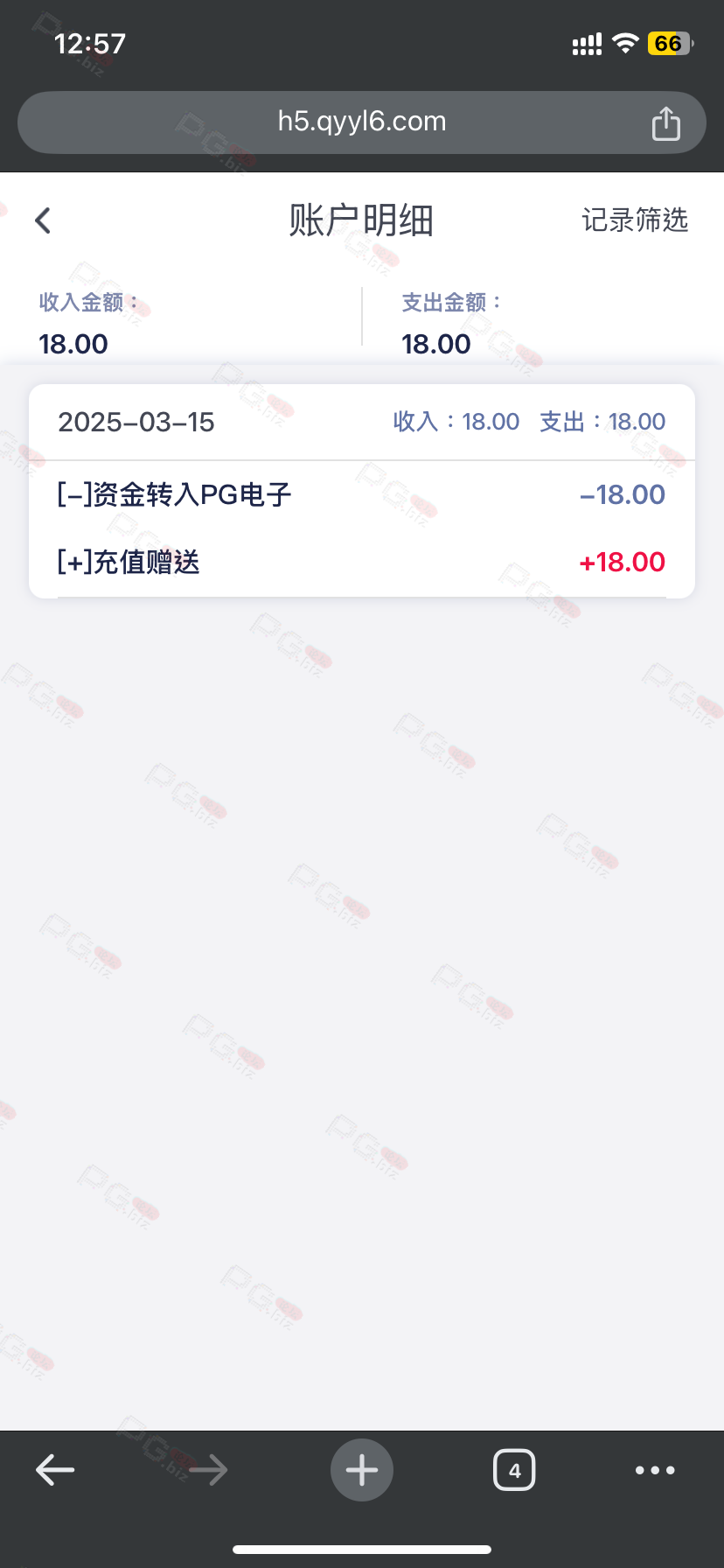View the 4 open tabs
Image resolution: width=724 pixels, height=1568 pixels.
(x=514, y=1470)
